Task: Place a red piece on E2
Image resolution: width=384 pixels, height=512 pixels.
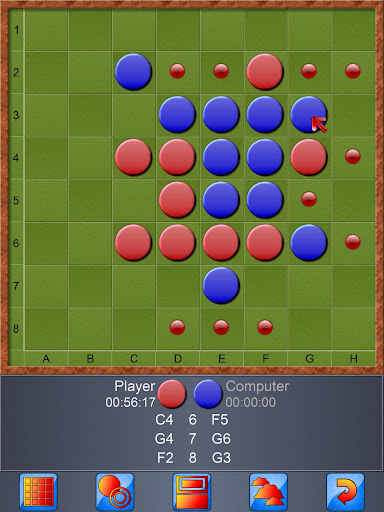Action: pyautogui.click(x=221, y=71)
